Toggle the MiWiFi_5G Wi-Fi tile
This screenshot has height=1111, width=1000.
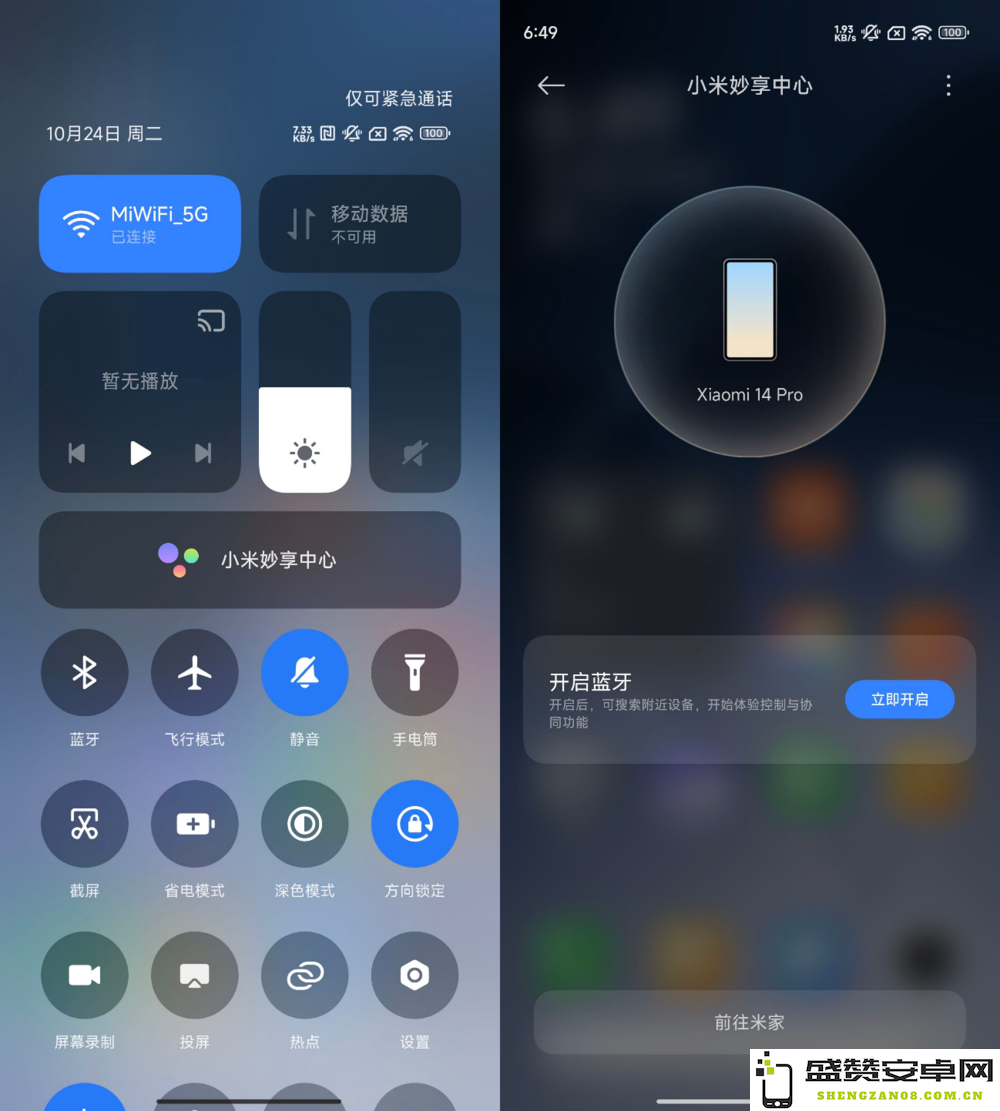tap(140, 224)
